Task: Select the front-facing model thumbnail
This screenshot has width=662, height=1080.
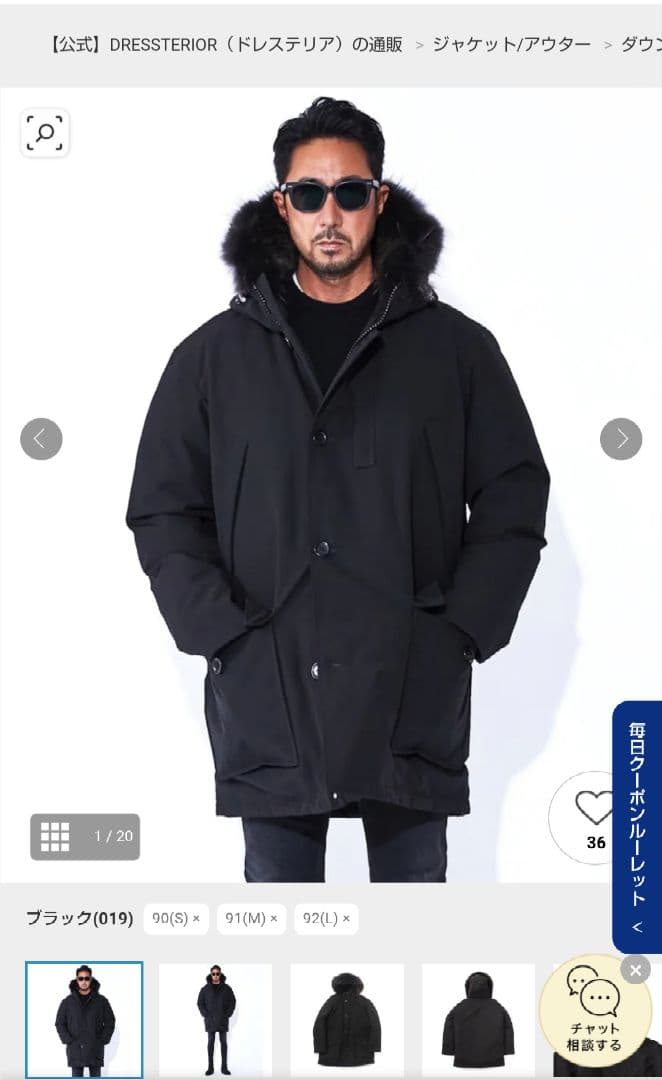Action: click(84, 1019)
